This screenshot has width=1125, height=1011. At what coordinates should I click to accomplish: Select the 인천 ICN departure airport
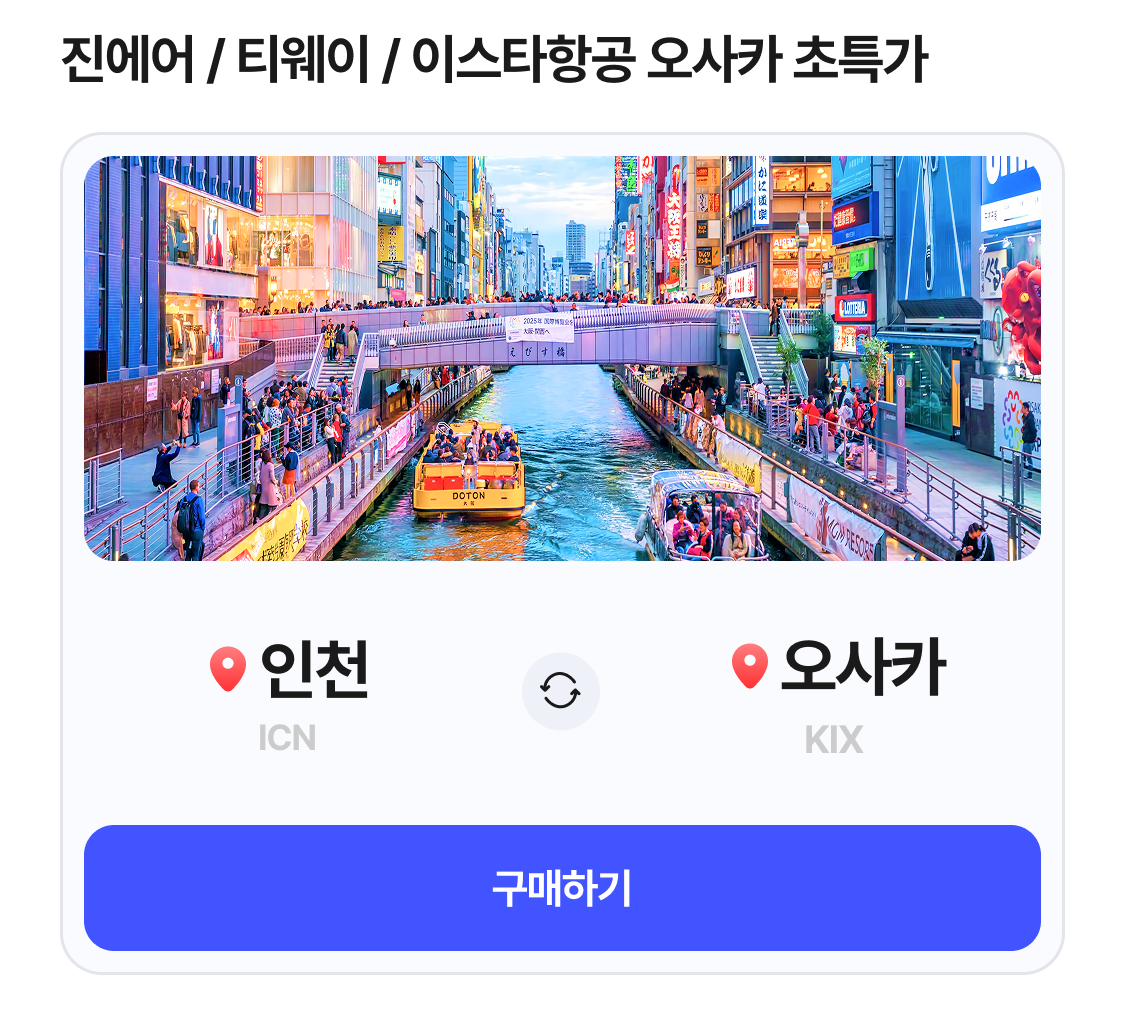[291, 692]
